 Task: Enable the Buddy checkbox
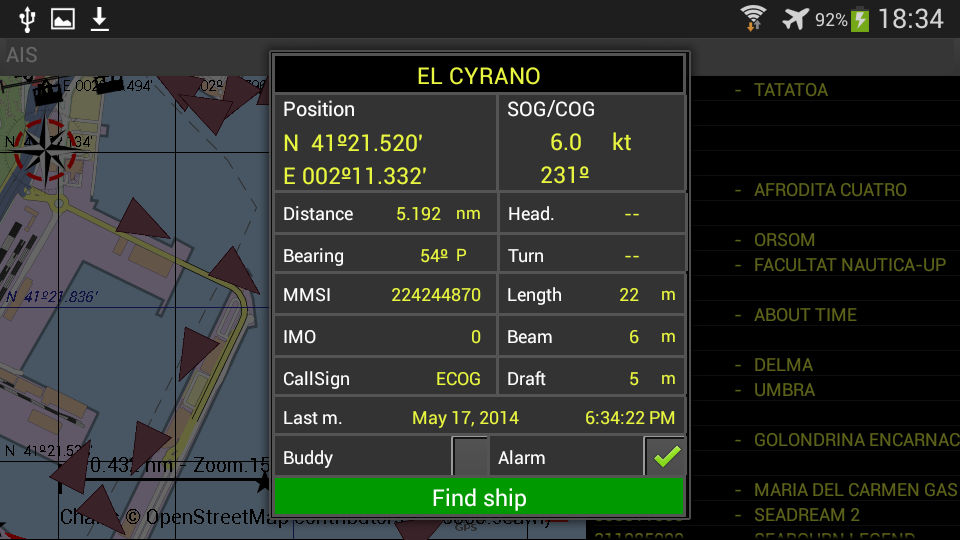(x=470, y=457)
